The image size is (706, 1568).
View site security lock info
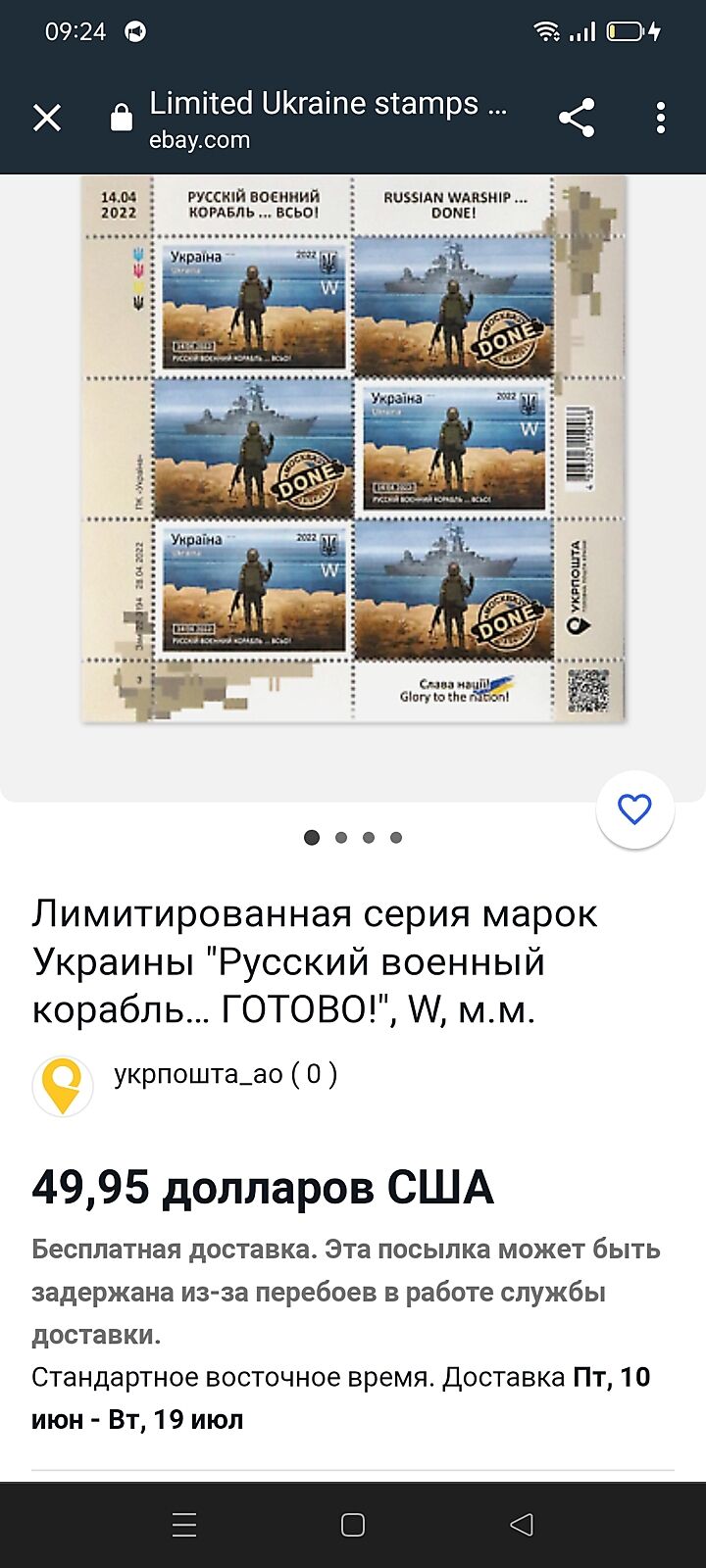pyautogui.click(x=122, y=119)
